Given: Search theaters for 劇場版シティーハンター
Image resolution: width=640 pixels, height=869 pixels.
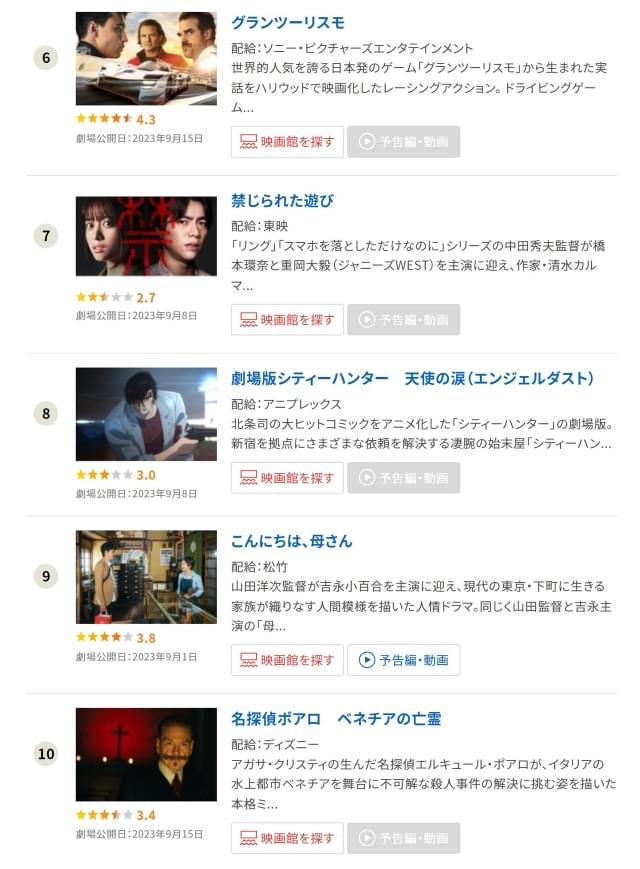Looking at the screenshot, I should tap(287, 478).
